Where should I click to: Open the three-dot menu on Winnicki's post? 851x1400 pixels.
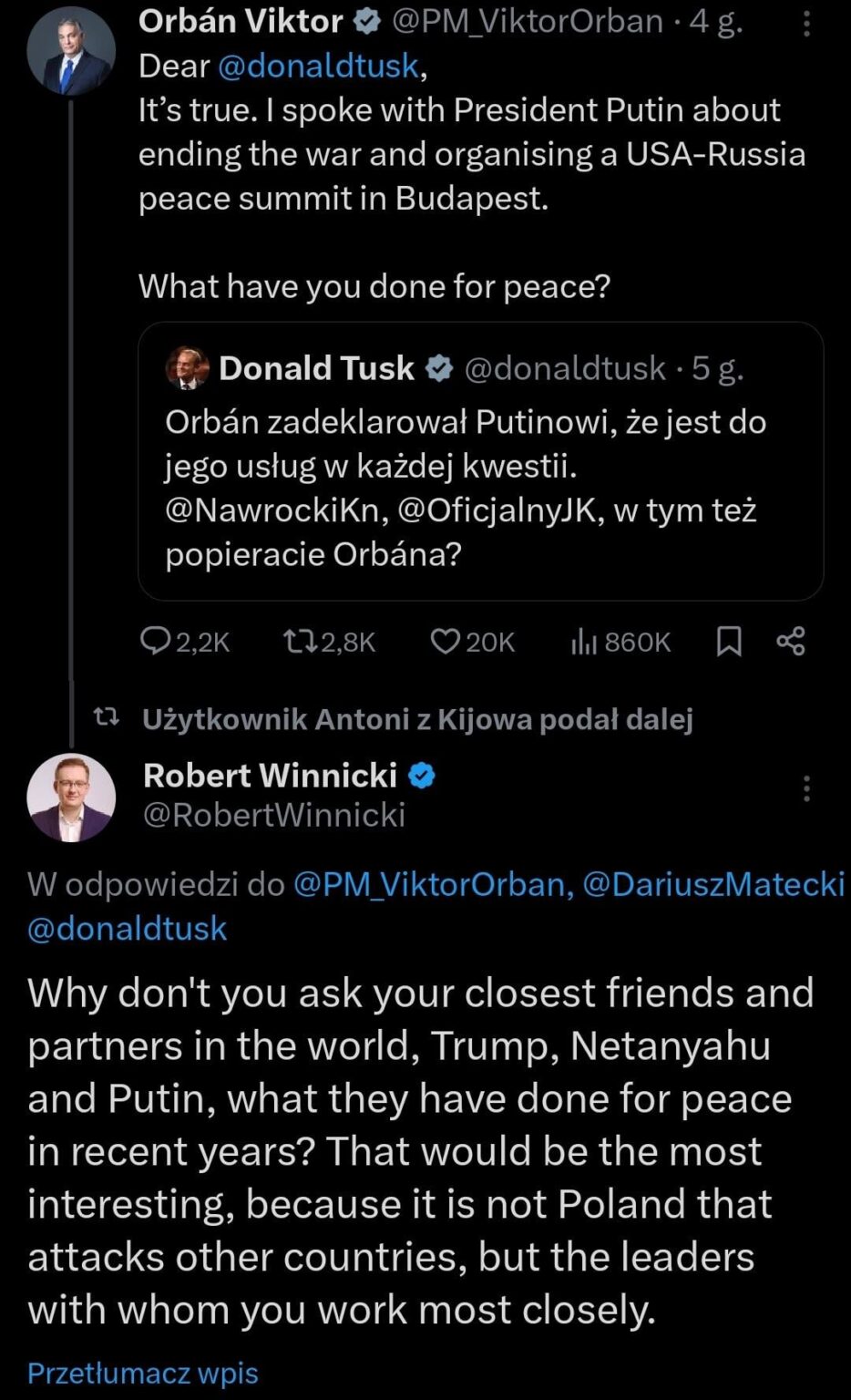[805, 789]
